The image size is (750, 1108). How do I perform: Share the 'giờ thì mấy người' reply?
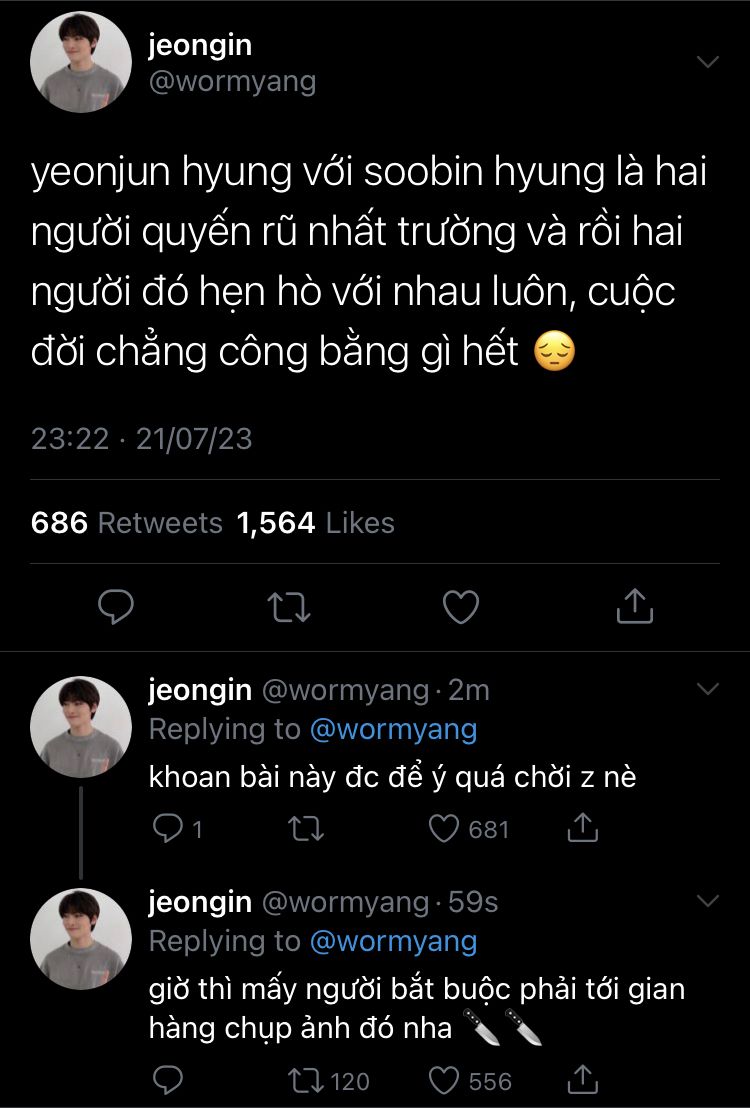click(582, 1080)
